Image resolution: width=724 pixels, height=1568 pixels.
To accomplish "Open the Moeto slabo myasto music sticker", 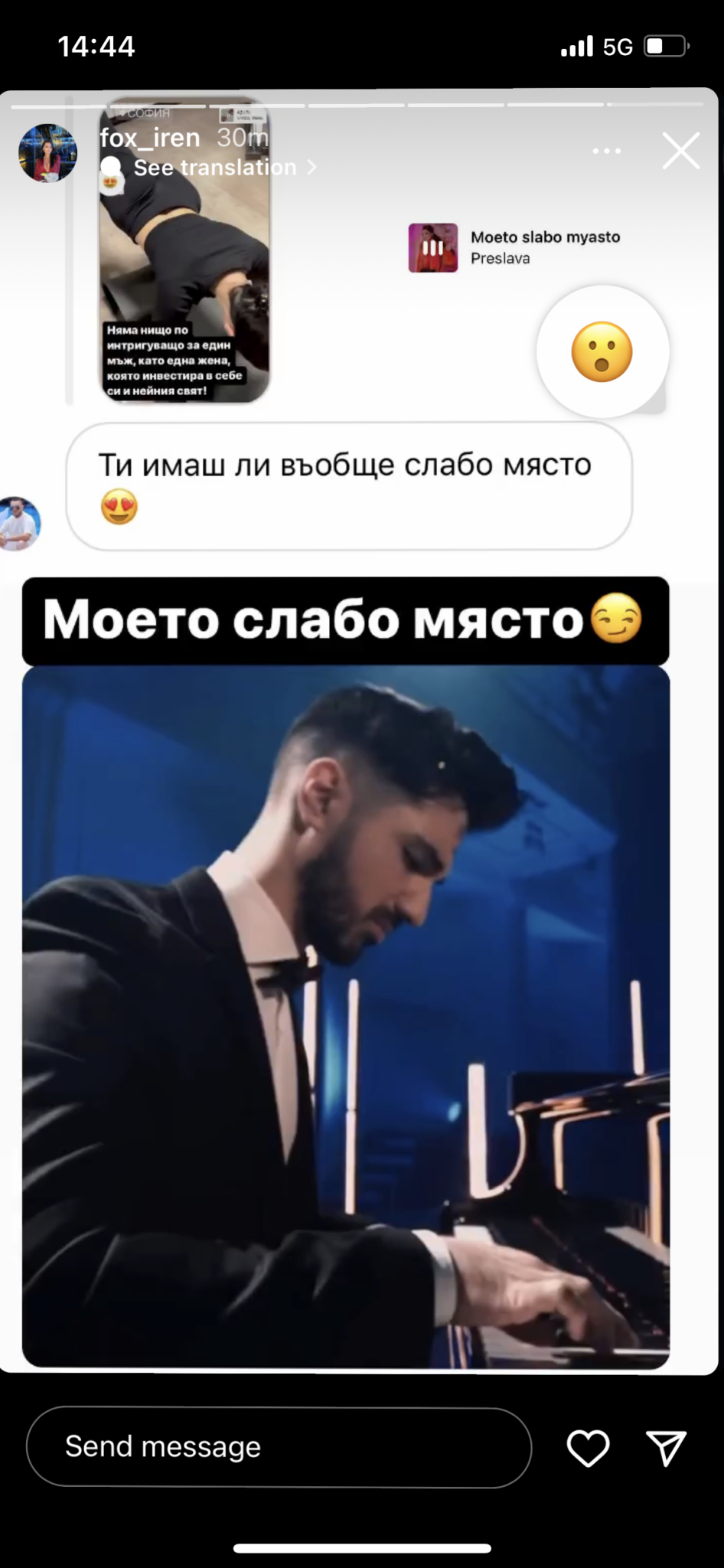I will click(514, 248).
